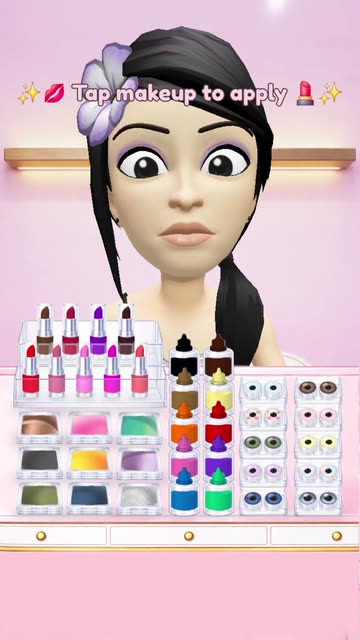Apply the green hair dye bottle
The height and width of the screenshot is (640, 360).
tap(218, 492)
